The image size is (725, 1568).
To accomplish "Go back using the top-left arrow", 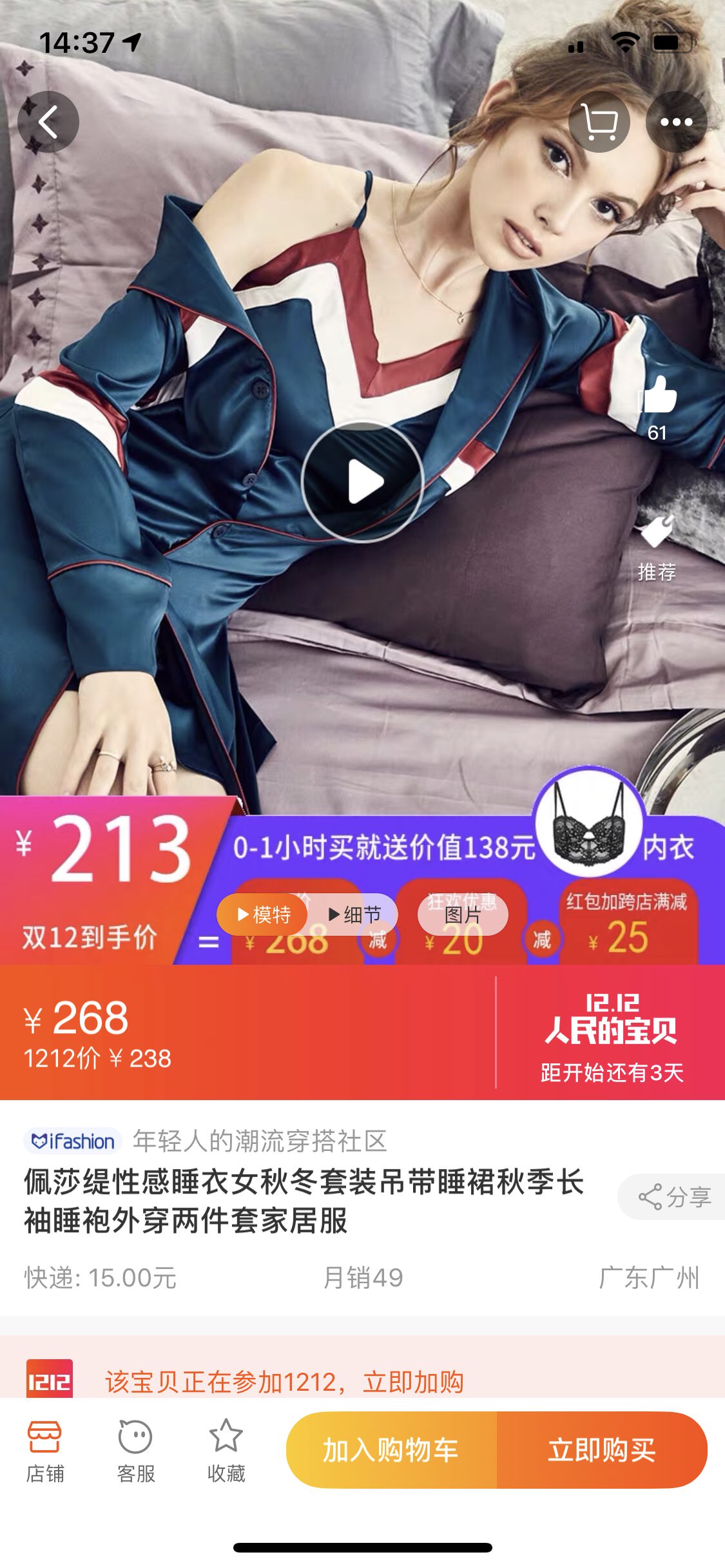I will click(48, 122).
